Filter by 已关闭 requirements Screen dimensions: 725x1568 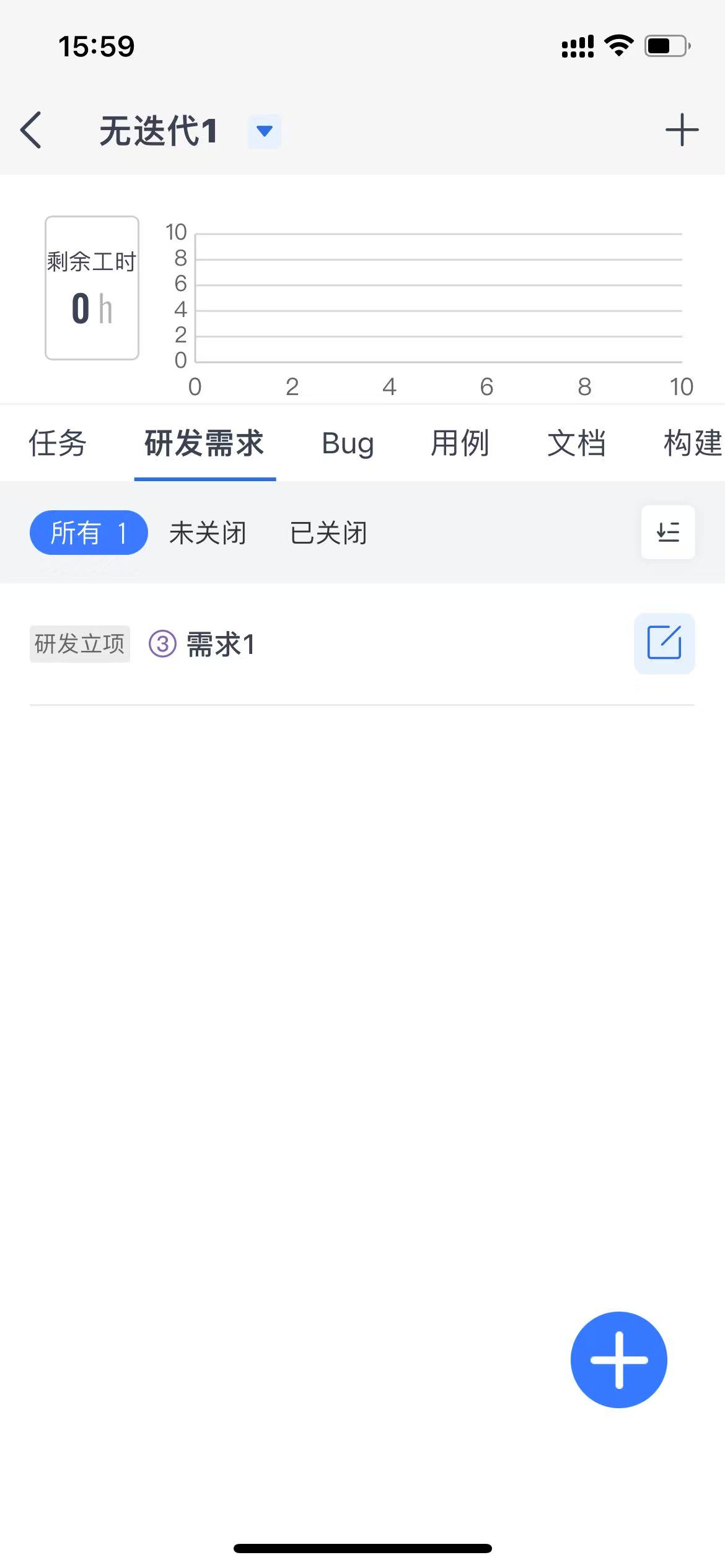pyautogui.click(x=328, y=533)
